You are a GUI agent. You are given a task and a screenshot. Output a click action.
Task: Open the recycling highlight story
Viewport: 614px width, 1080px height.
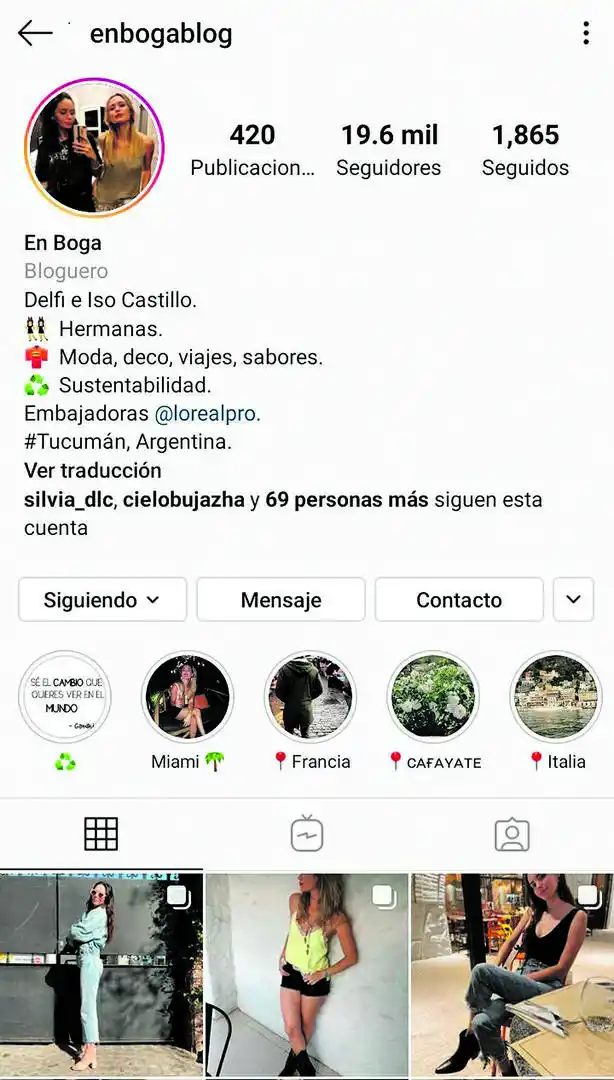point(65,698)
